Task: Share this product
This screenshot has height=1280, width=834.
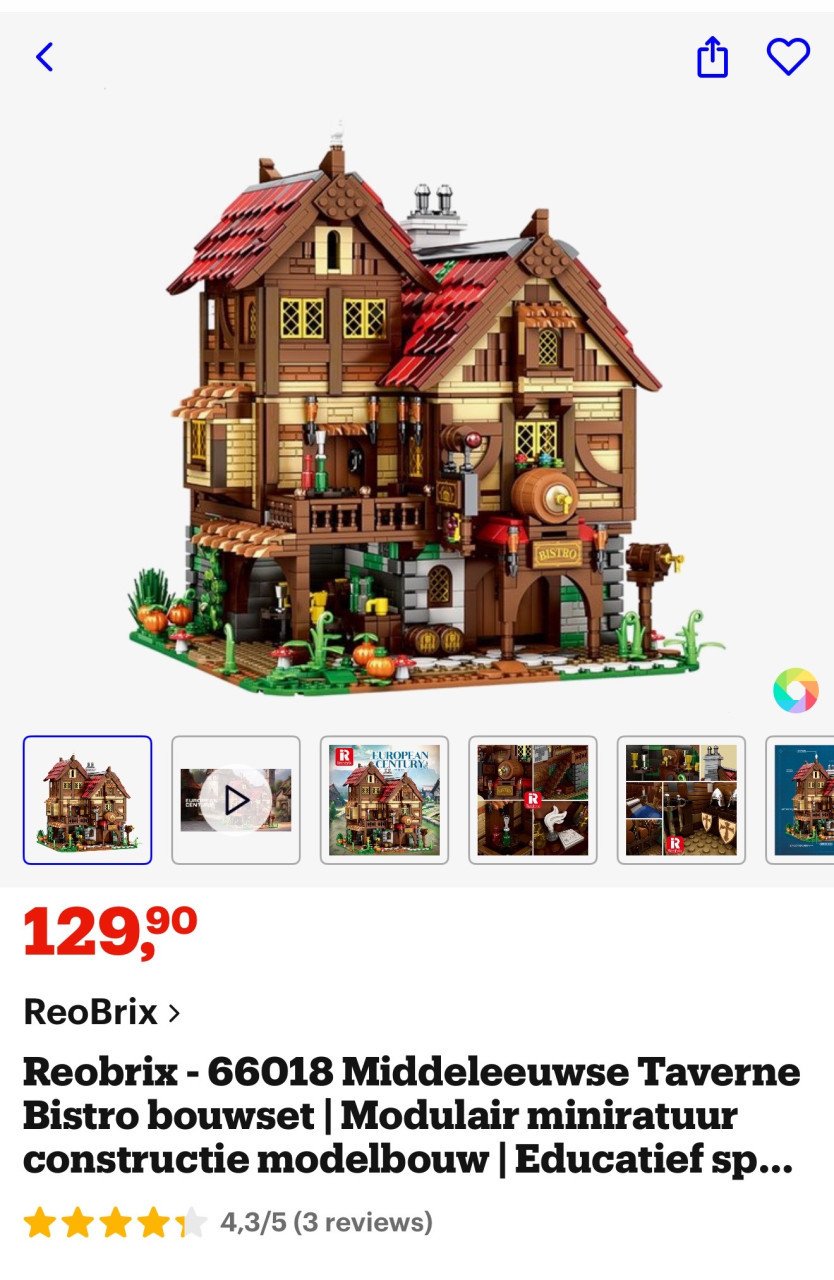Action: pyautogui.click(x=712, y=57)
